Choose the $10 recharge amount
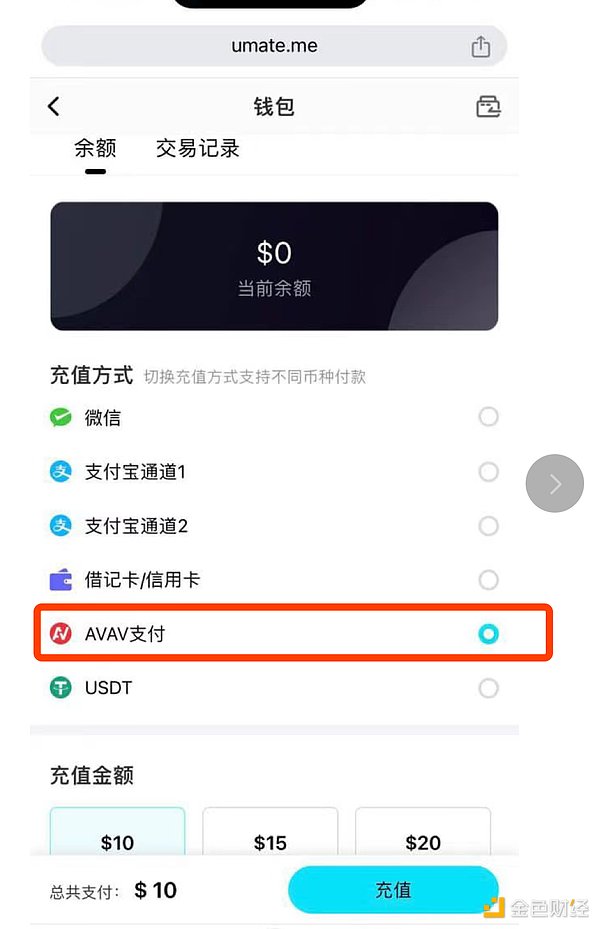The image size is (600, 929). [x=118, y=842]
